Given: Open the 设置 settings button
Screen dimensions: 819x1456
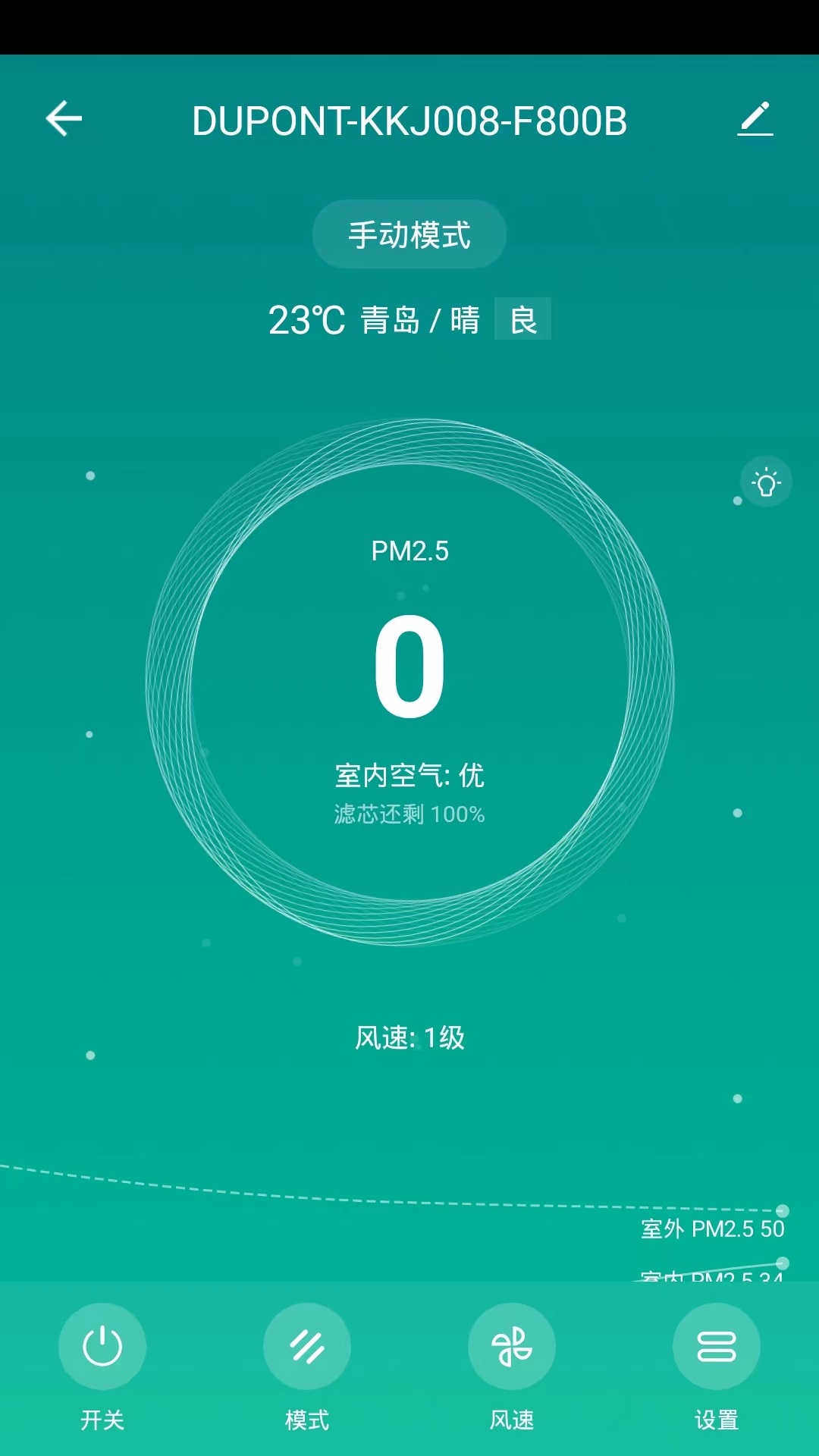Looking at the screenshot, I should coord(717,1347).
